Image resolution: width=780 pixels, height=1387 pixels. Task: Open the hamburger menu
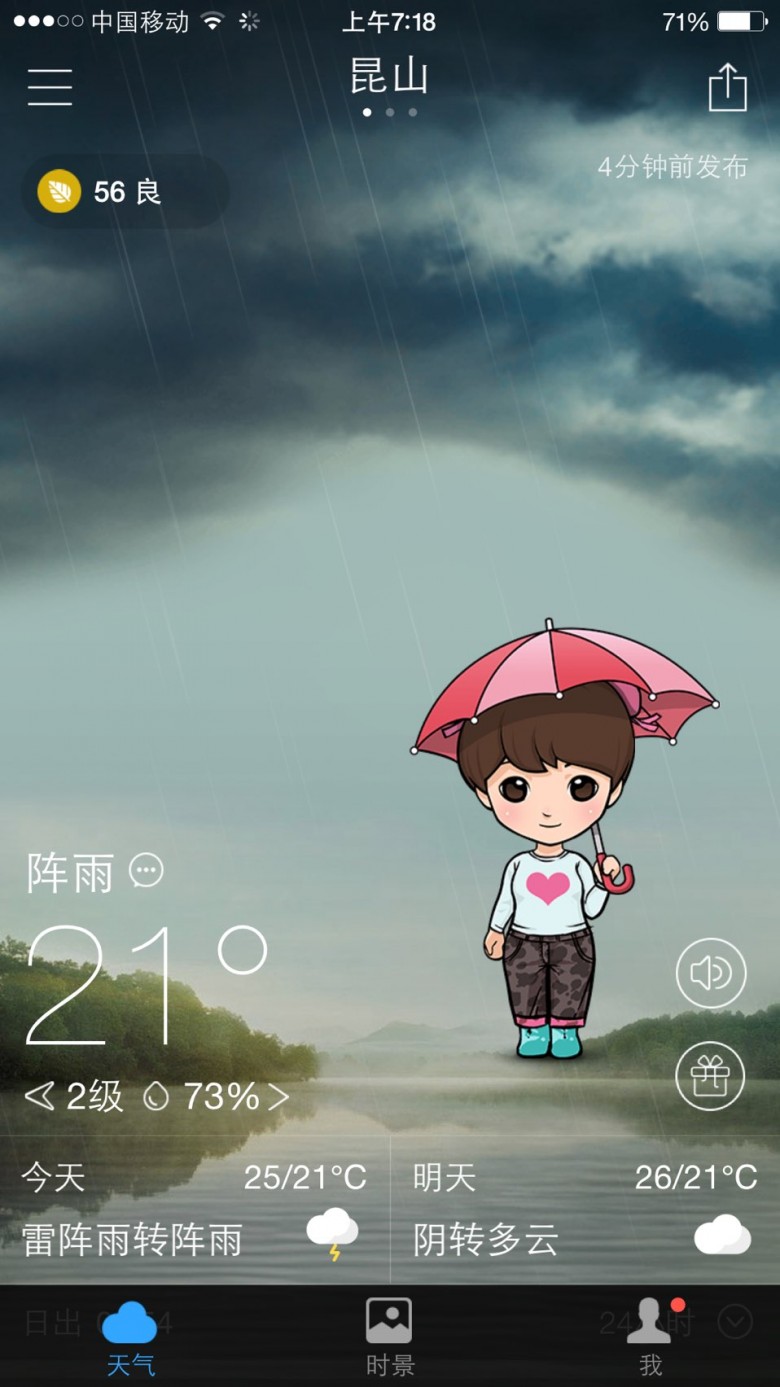[x=50, y=87]
